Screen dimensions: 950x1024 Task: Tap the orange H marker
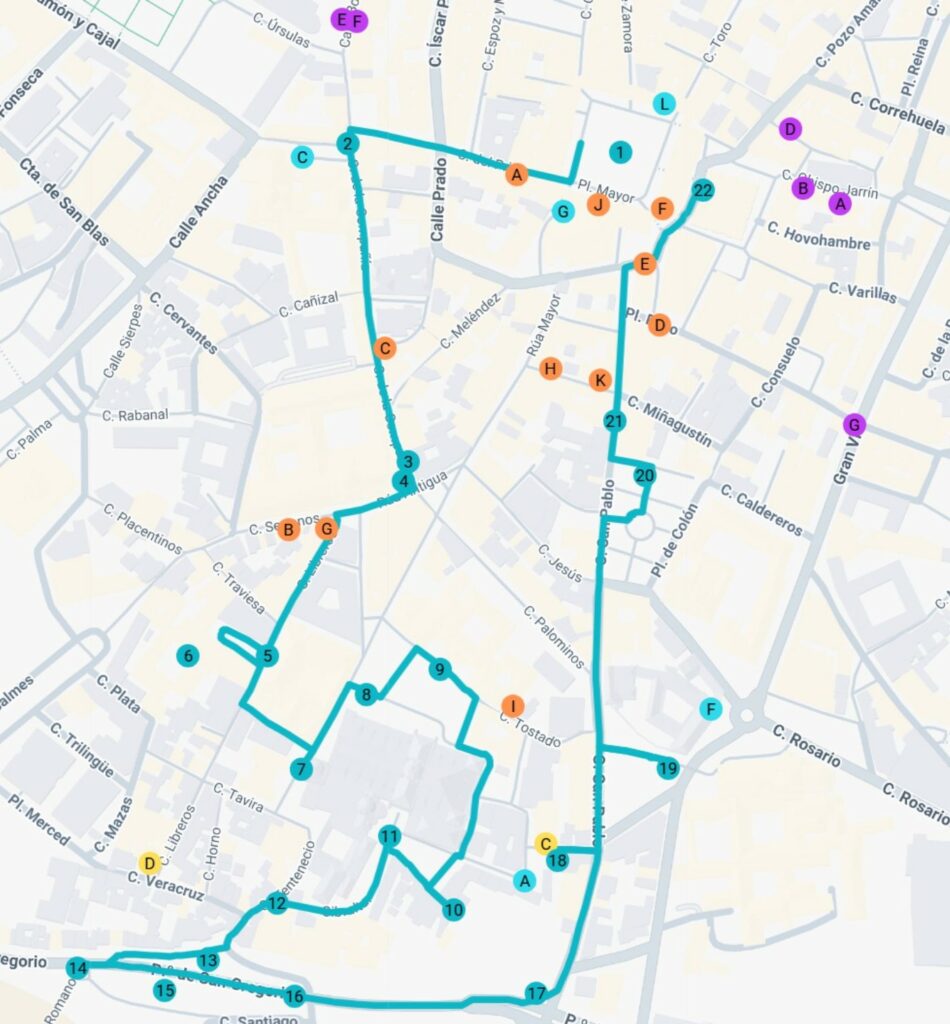550,368
